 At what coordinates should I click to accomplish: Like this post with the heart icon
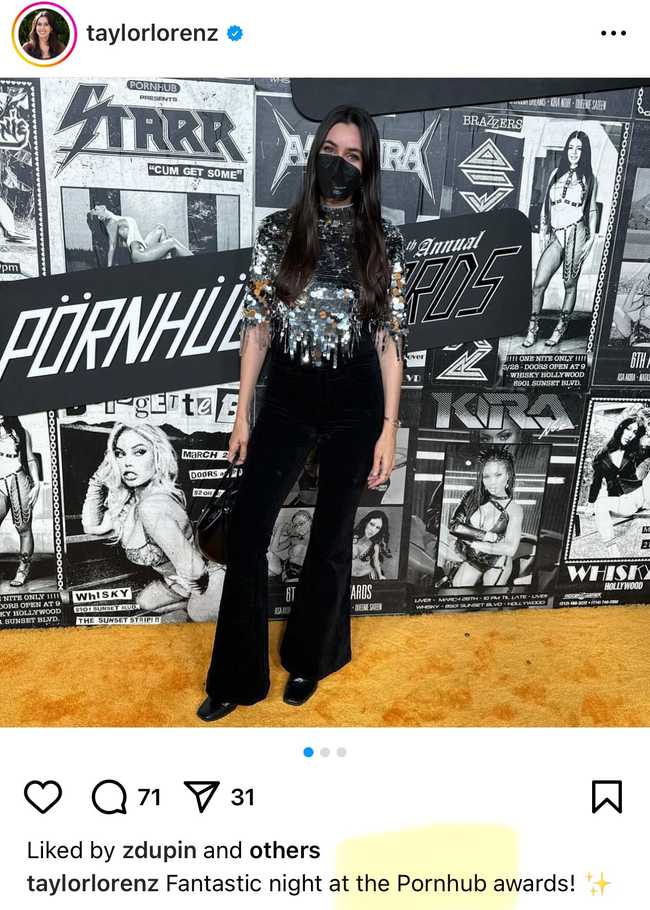pyautogui.click(x=43, y=797)
